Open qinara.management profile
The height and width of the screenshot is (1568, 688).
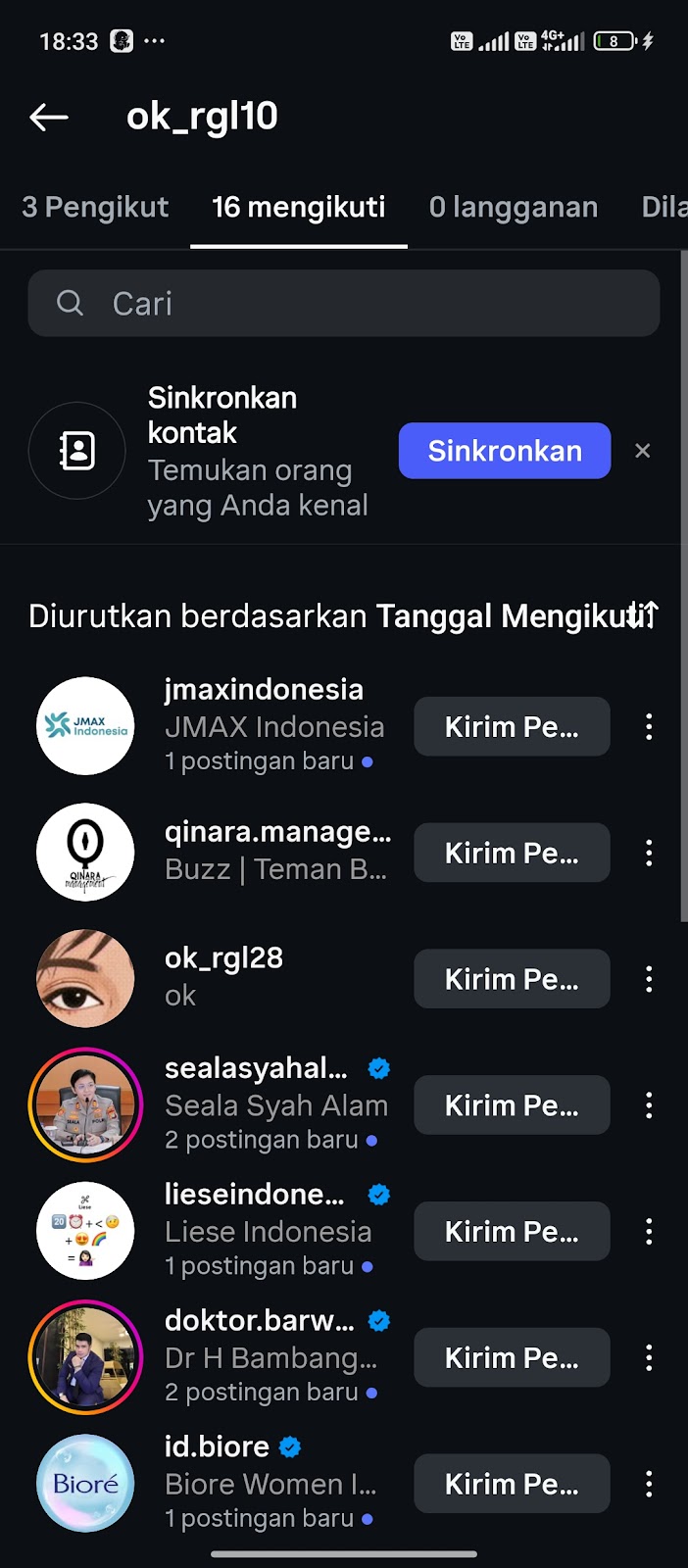(x=277, y=833)
